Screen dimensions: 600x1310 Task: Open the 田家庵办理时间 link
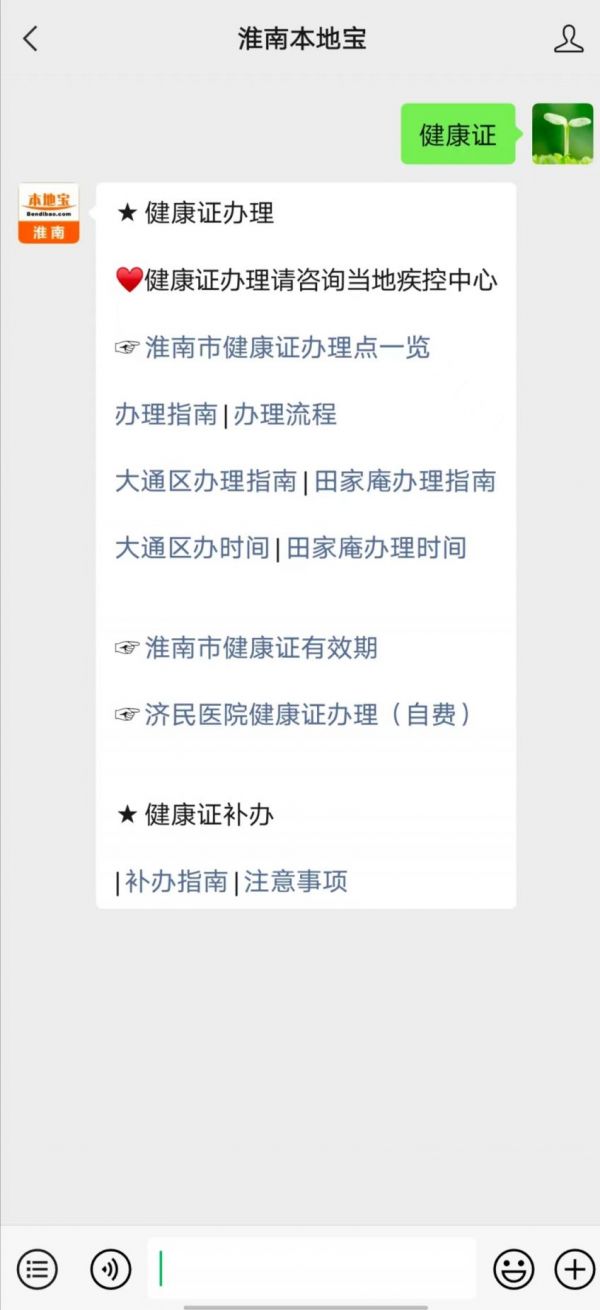377,548
